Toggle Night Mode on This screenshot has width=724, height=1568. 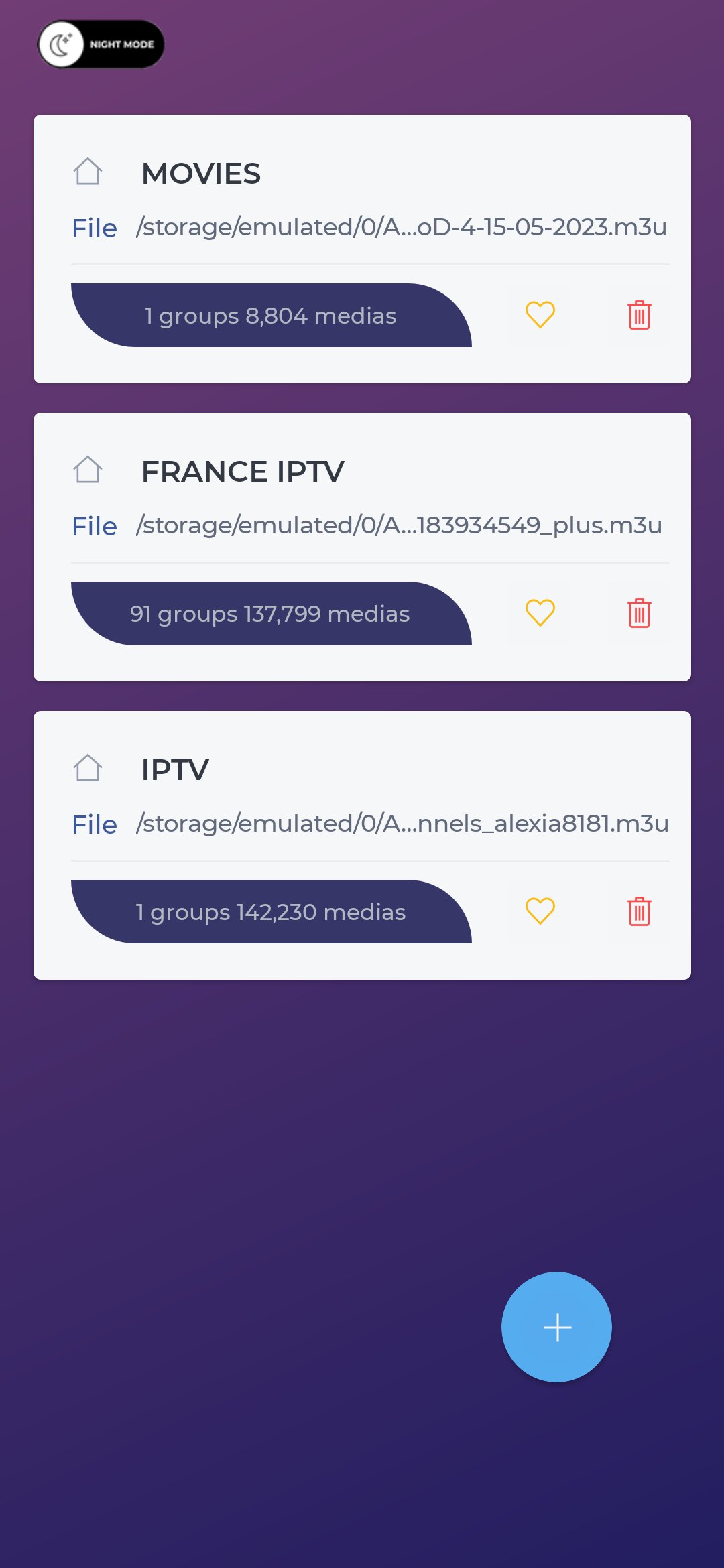coord(101,44)
